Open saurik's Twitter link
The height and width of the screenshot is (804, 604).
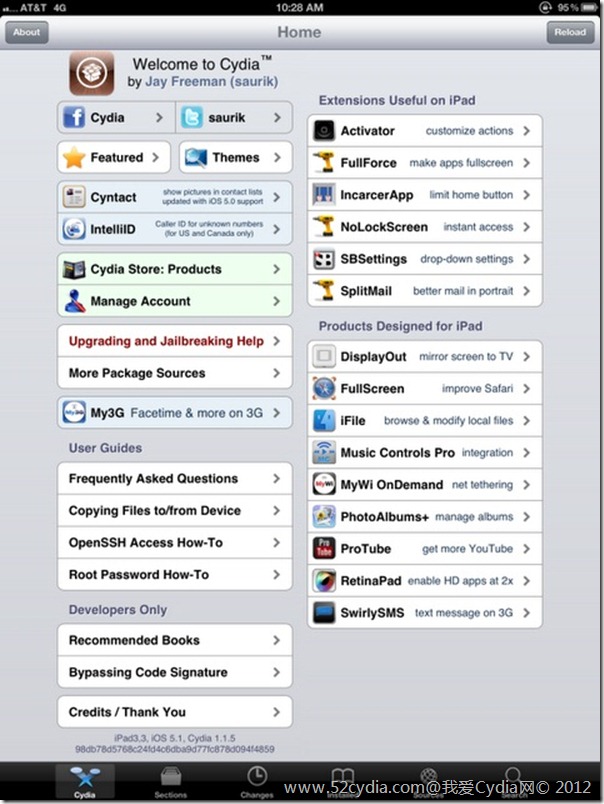pos(234,118)
